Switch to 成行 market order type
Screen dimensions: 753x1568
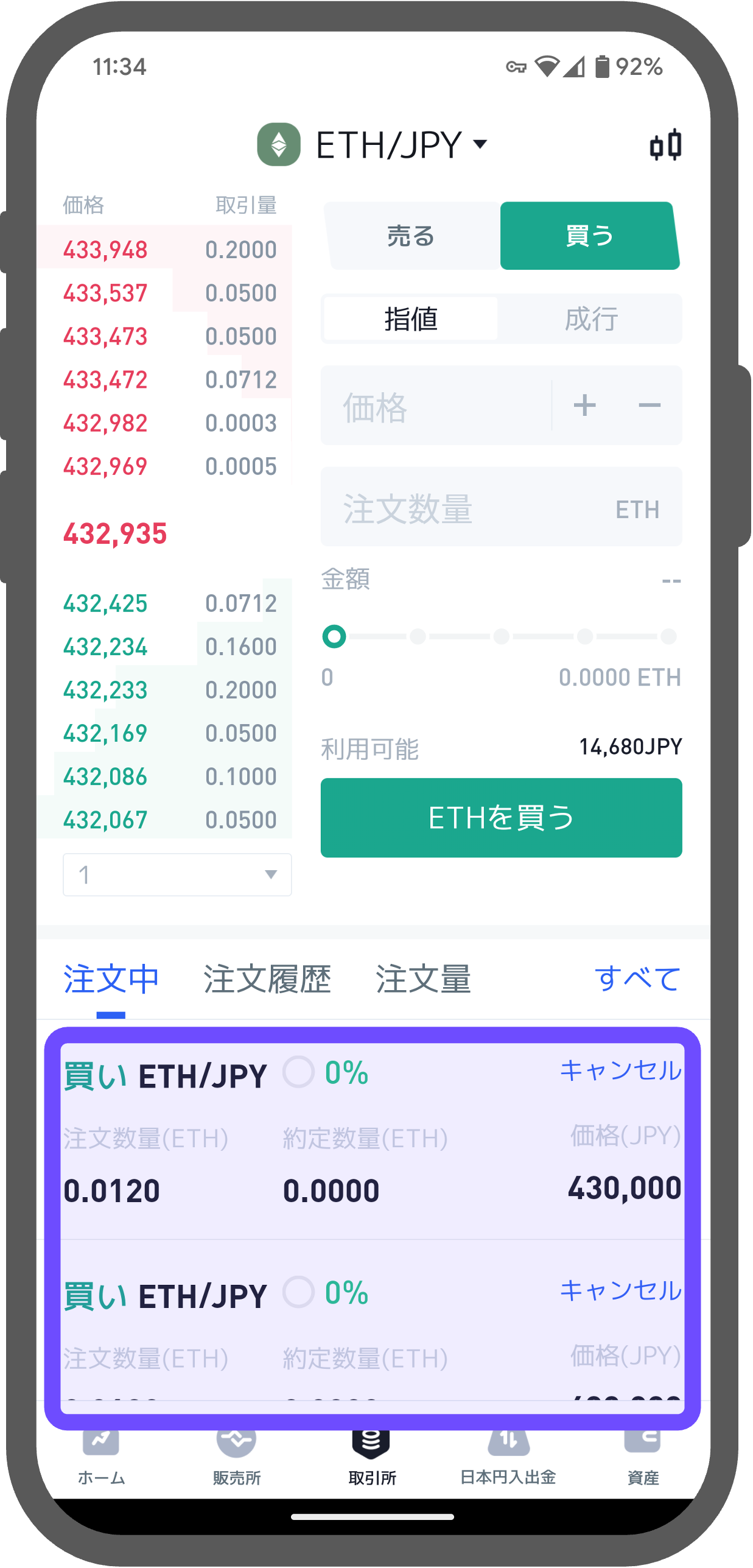(590, 318)
